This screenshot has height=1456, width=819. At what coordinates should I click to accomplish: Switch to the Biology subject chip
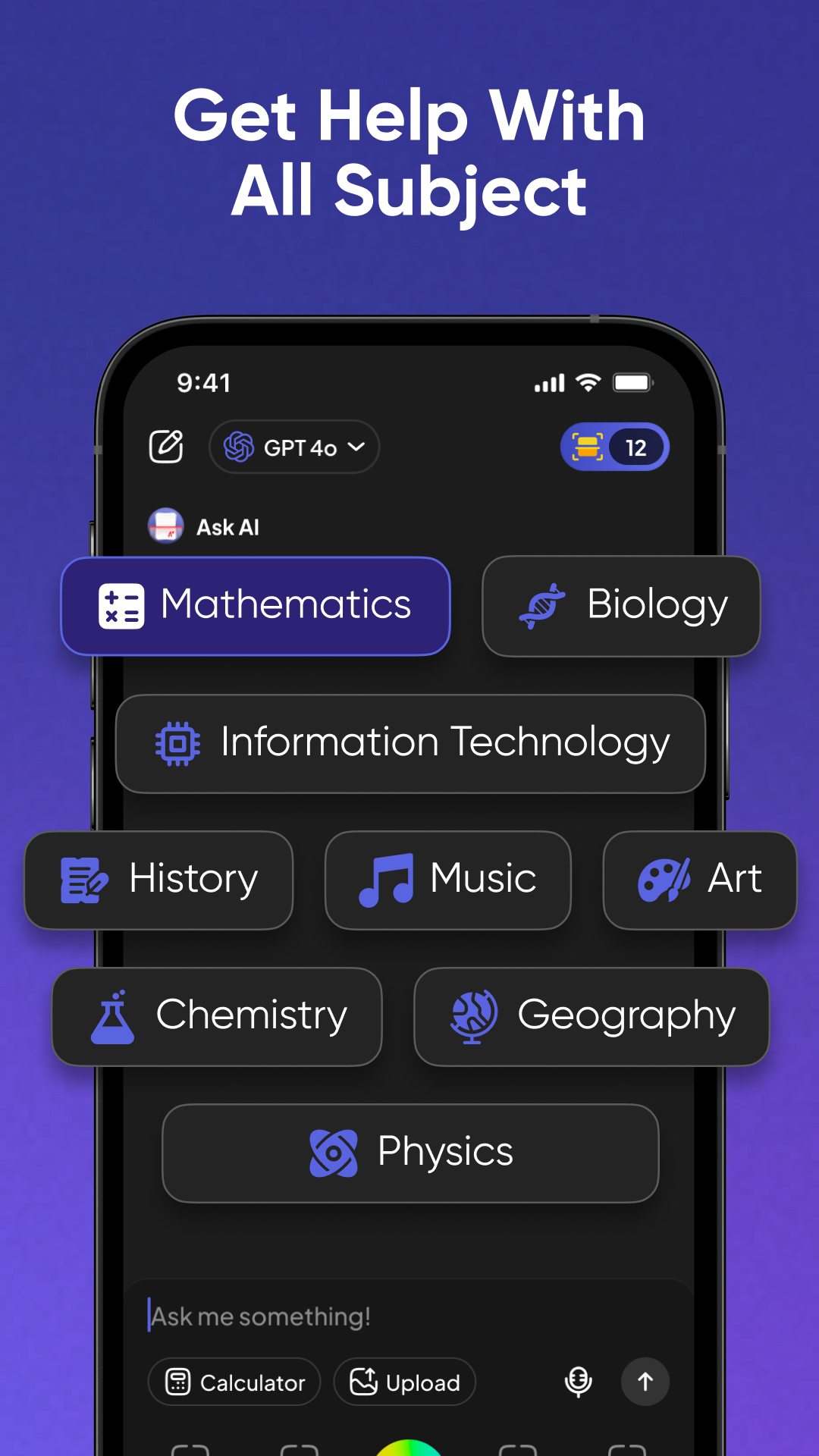click(x=620, y=604)
